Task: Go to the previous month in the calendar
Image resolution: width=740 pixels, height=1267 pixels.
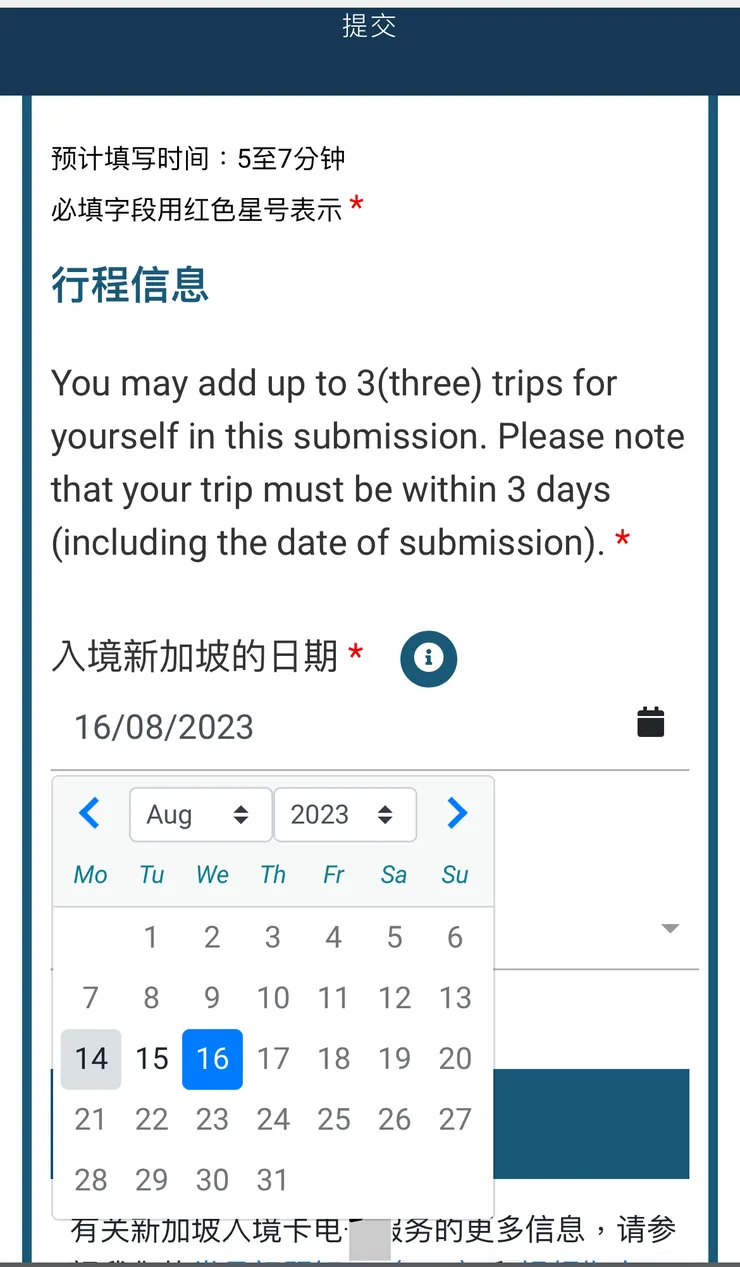Action: [x=89, y=814]
